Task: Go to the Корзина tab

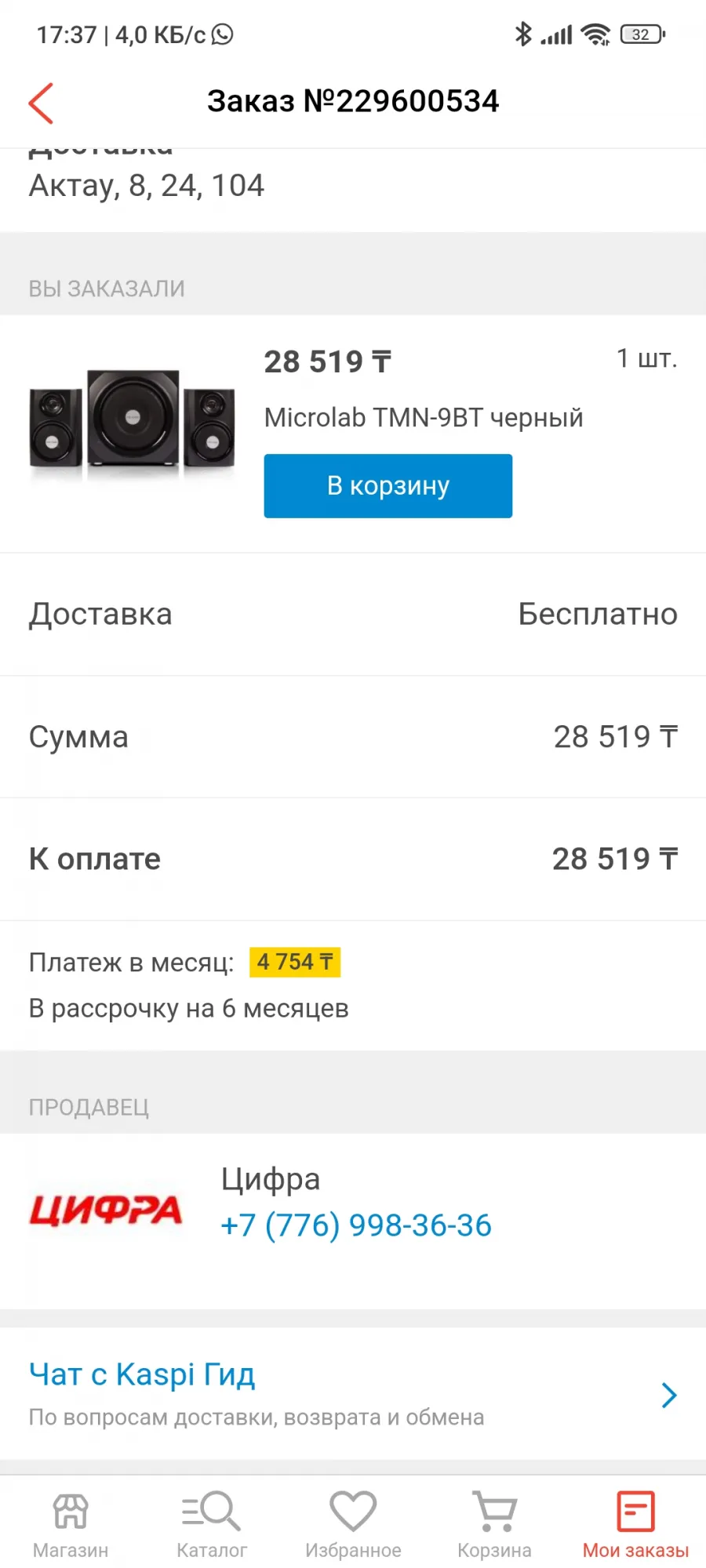Action: coord(494,1525)
